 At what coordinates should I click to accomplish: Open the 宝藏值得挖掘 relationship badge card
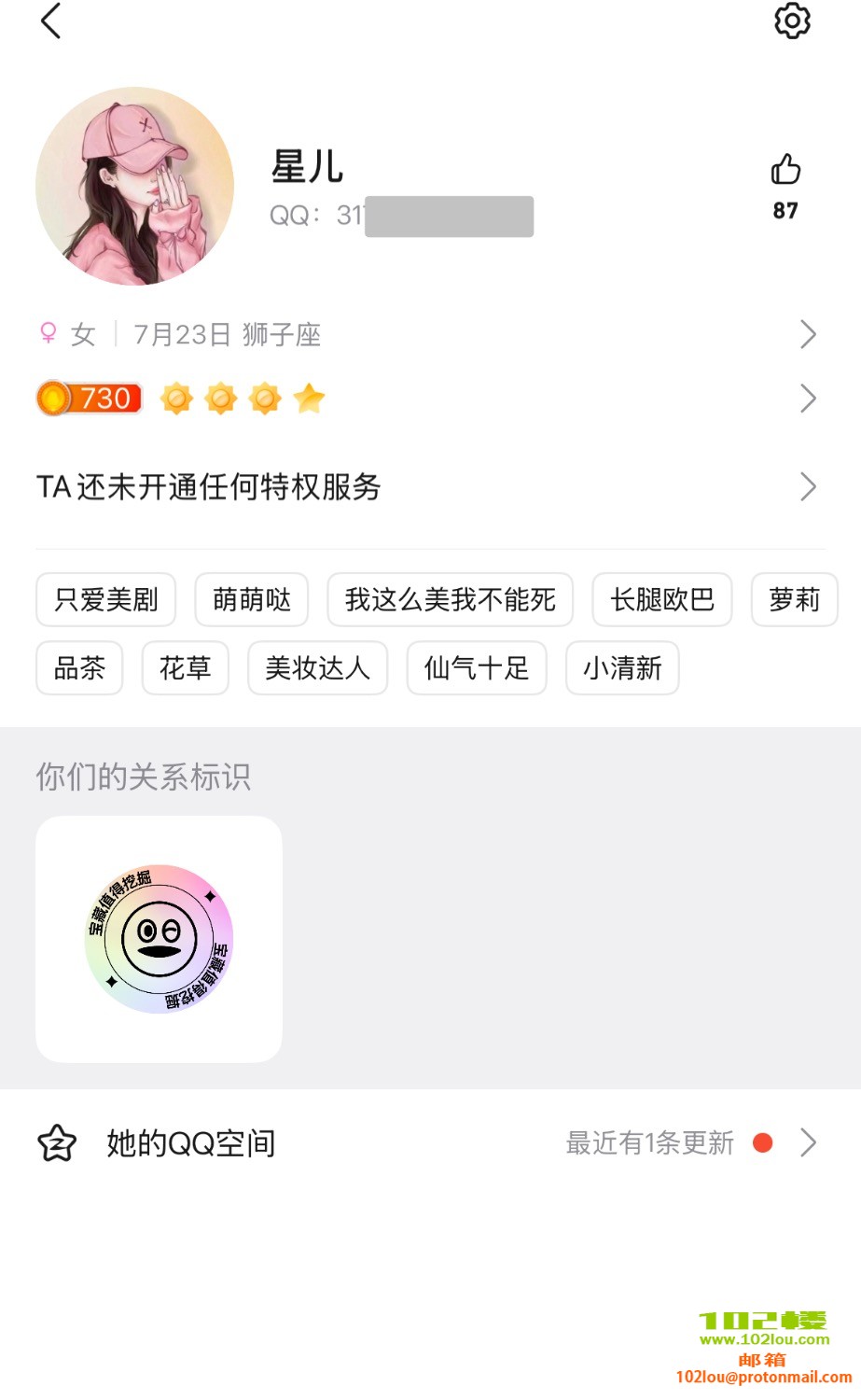(159, 939)
